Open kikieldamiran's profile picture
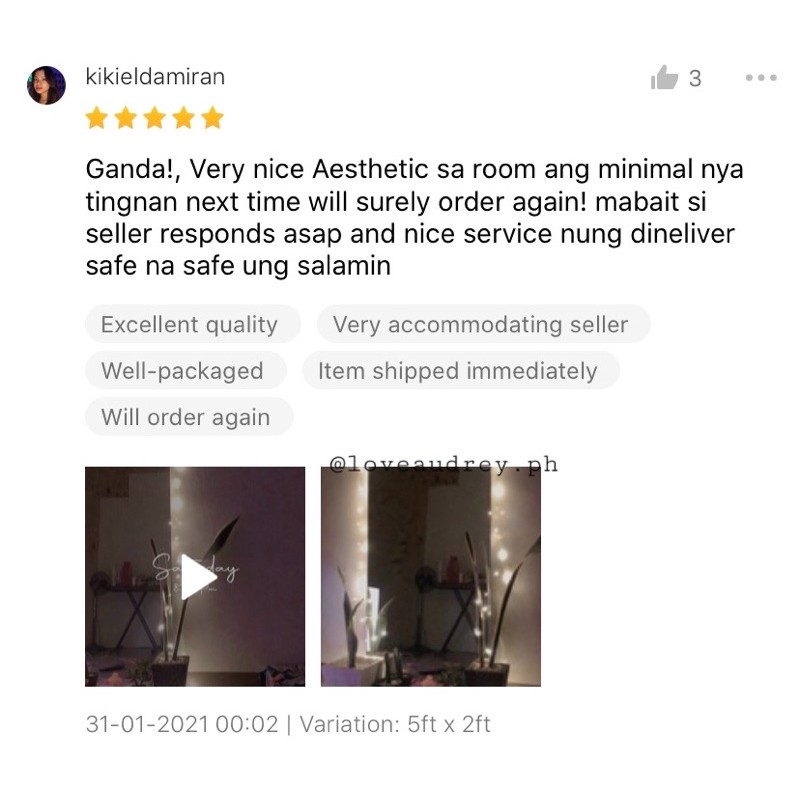The width and height of the screenshot is (800, 800). (x=46, y=85)
